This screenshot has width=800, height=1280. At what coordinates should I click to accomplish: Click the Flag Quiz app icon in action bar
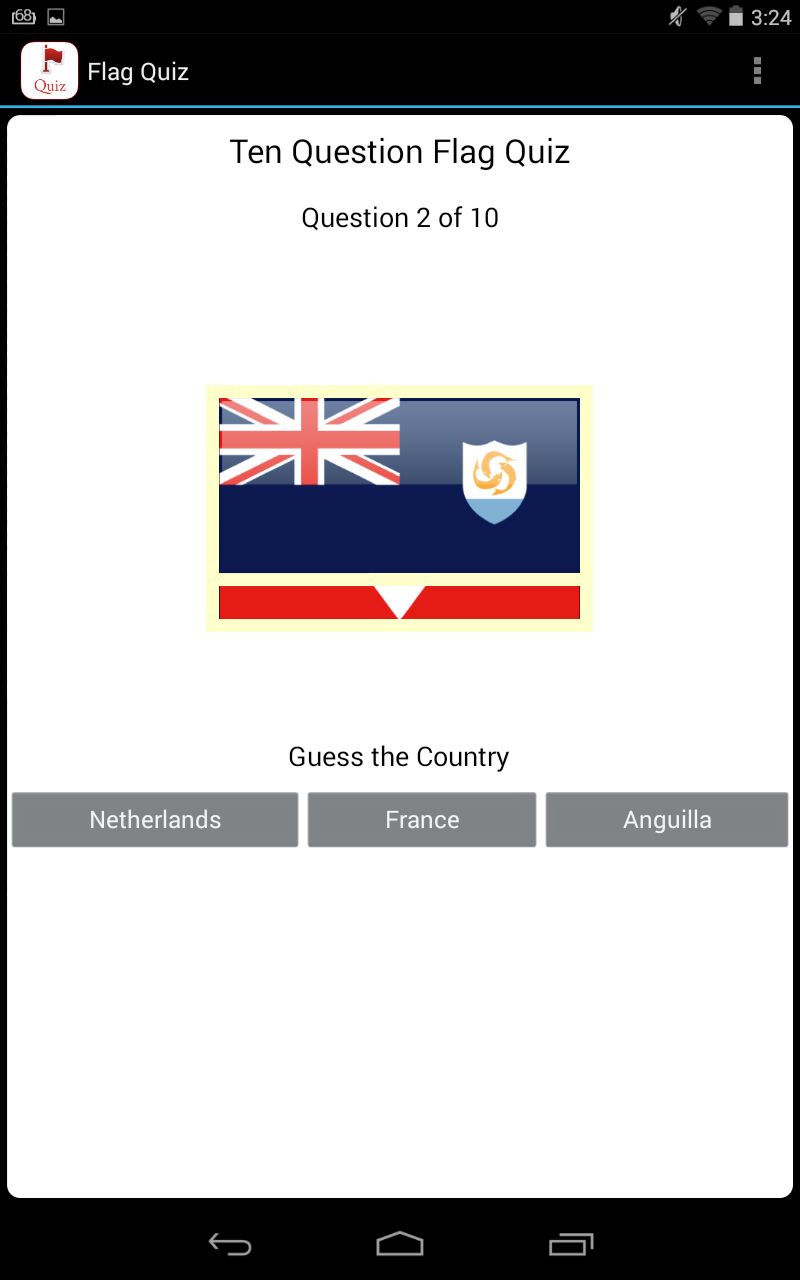[x=48, y=71]
